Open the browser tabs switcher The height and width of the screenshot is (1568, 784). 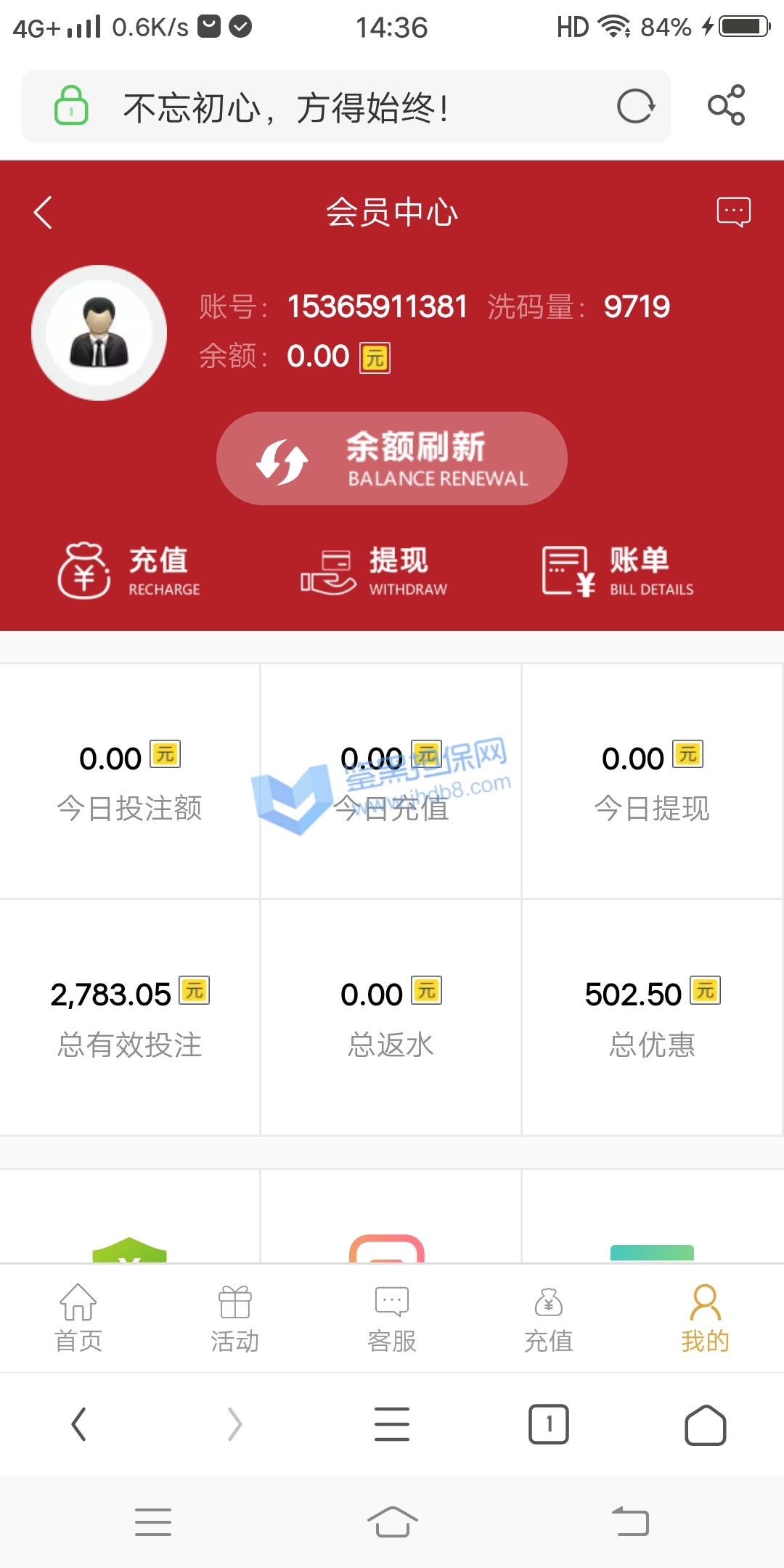[x=549, y=1424]
